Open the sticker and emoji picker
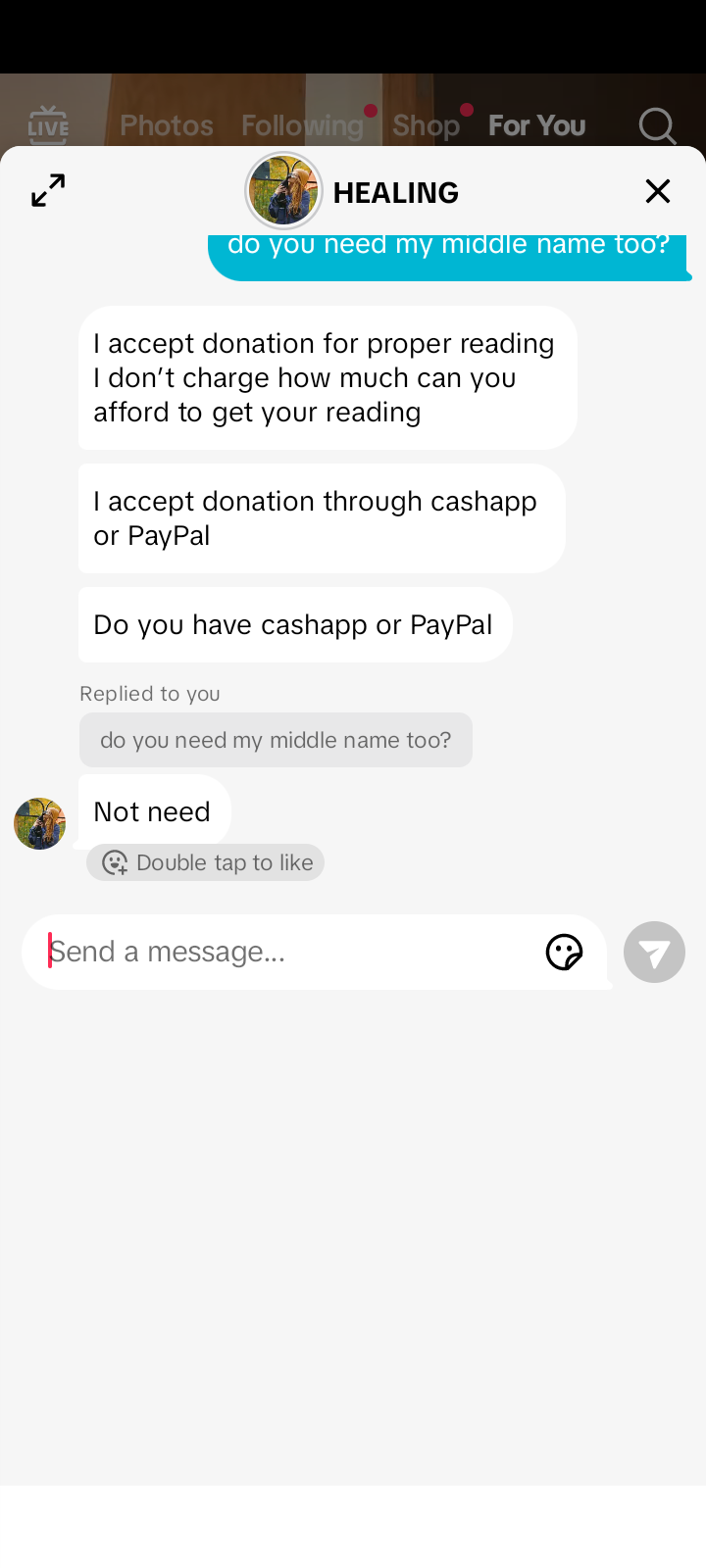 [564, 952]
